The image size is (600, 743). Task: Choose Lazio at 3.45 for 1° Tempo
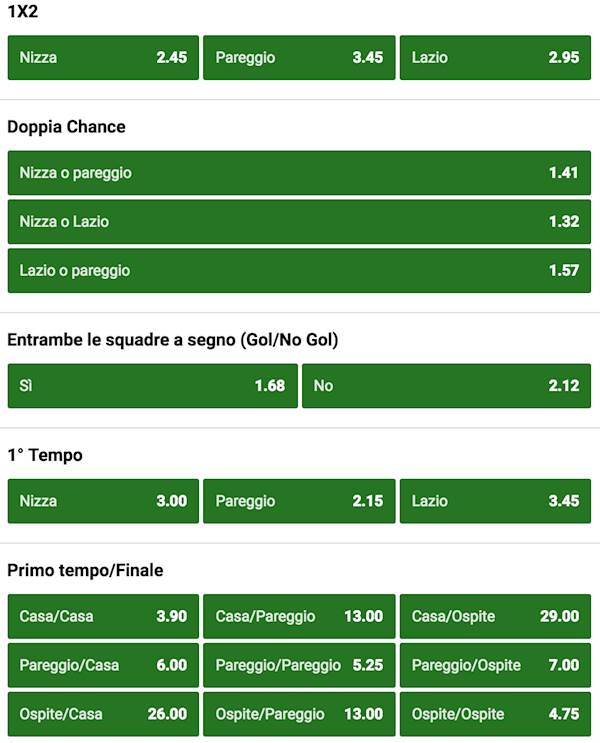click(x=495, y=501)
